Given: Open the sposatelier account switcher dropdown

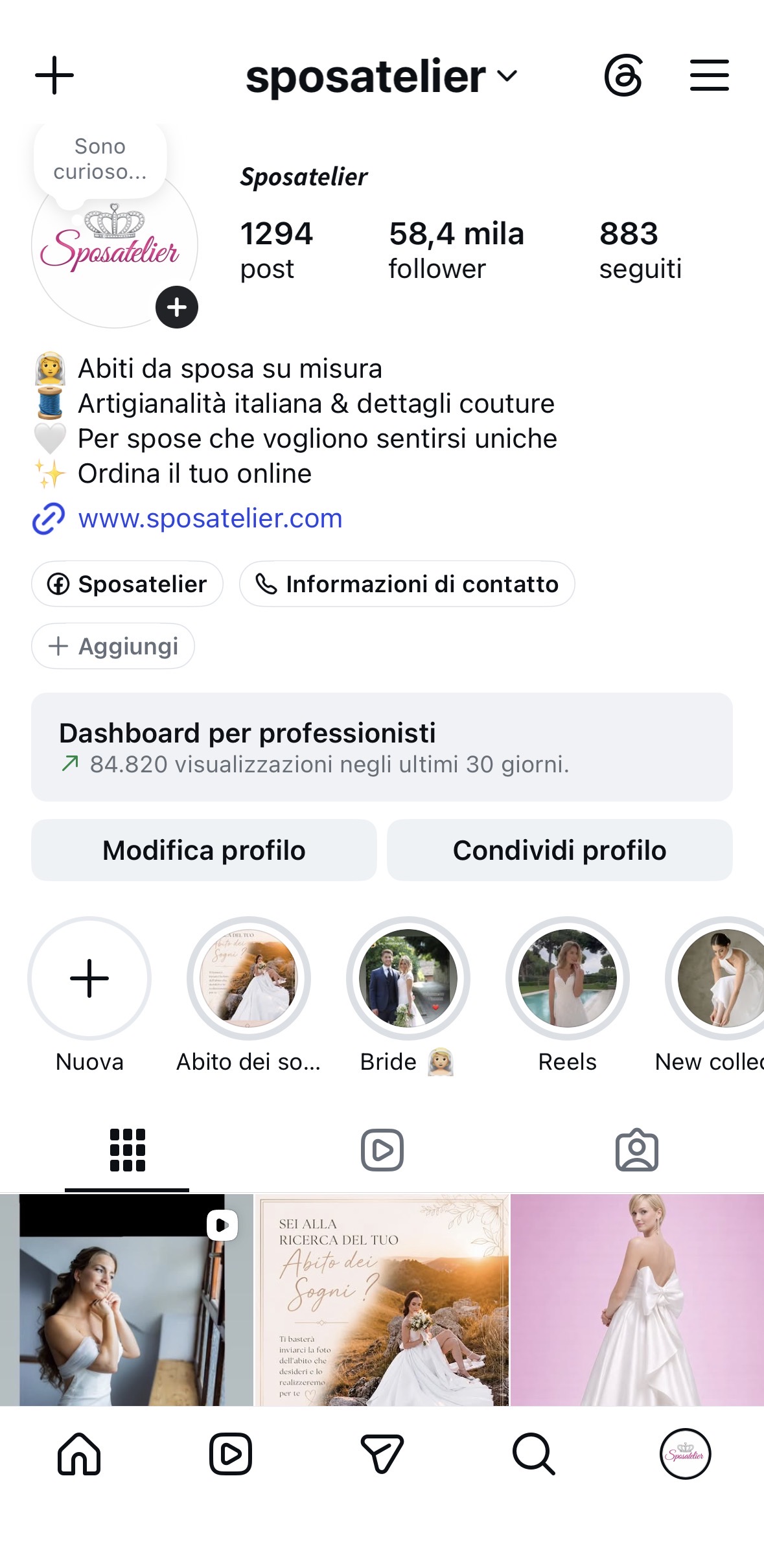Looking at the screenshot, I should 382,76.
